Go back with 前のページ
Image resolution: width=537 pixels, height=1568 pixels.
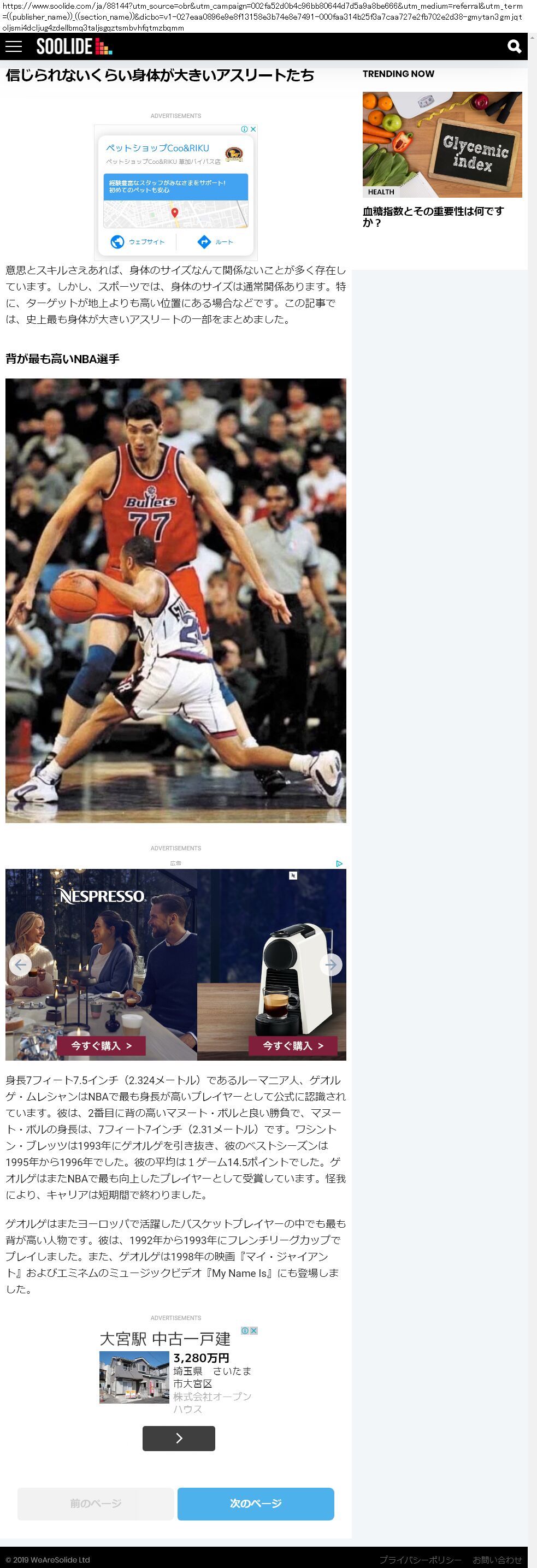click(x=96, y=1504)
